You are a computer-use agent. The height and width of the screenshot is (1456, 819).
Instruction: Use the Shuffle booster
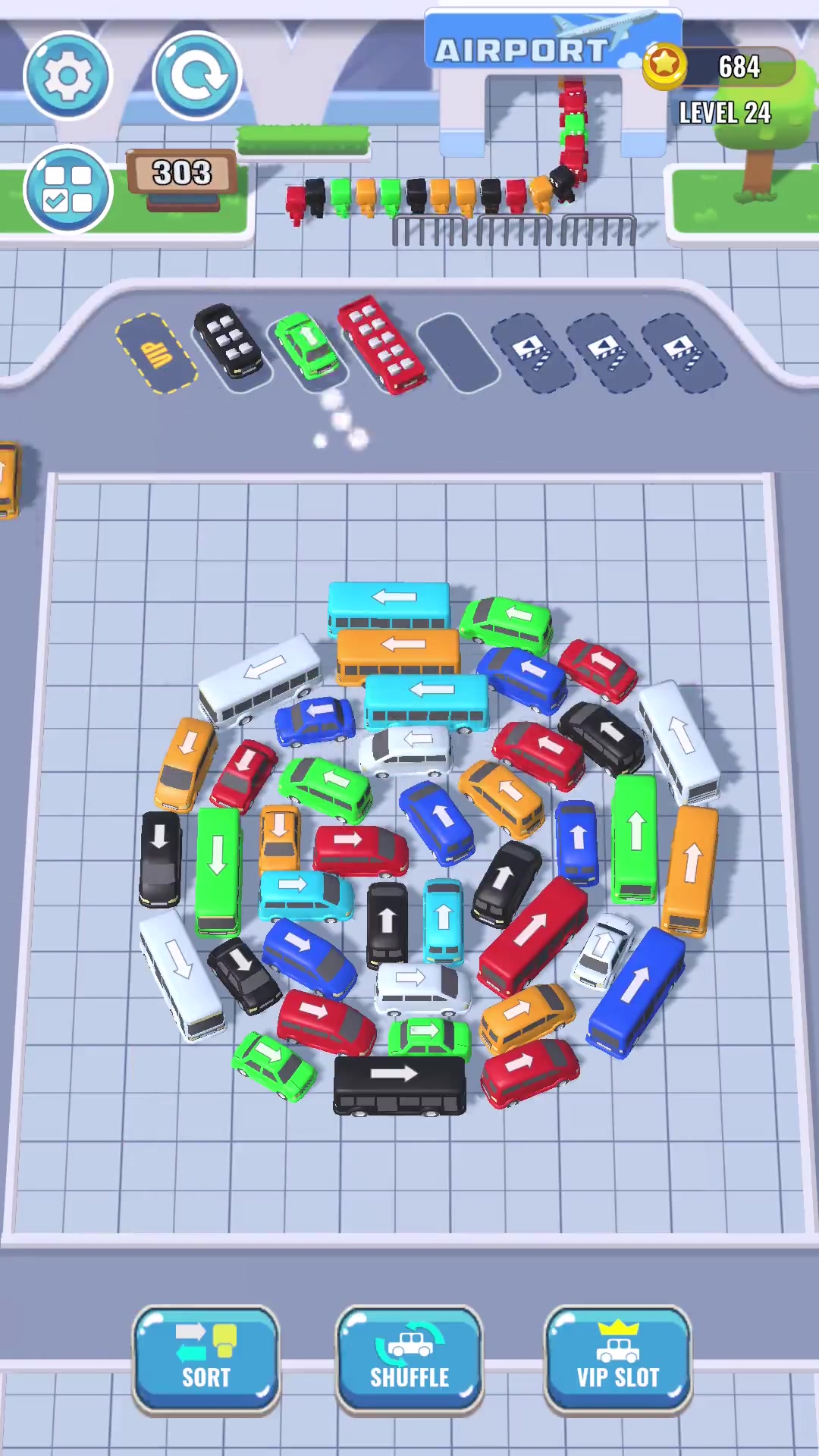tap(409, 1359)
